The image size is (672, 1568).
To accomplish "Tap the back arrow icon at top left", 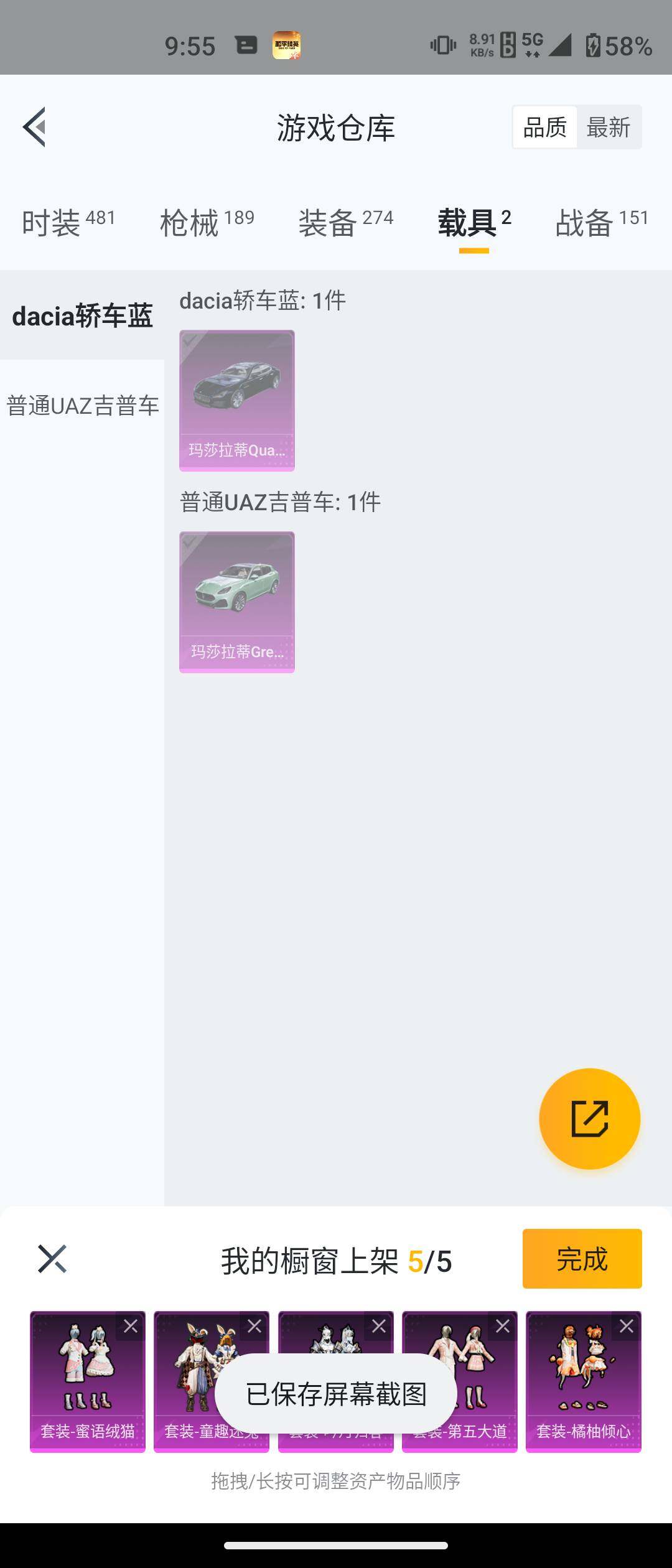I will 35,128.
